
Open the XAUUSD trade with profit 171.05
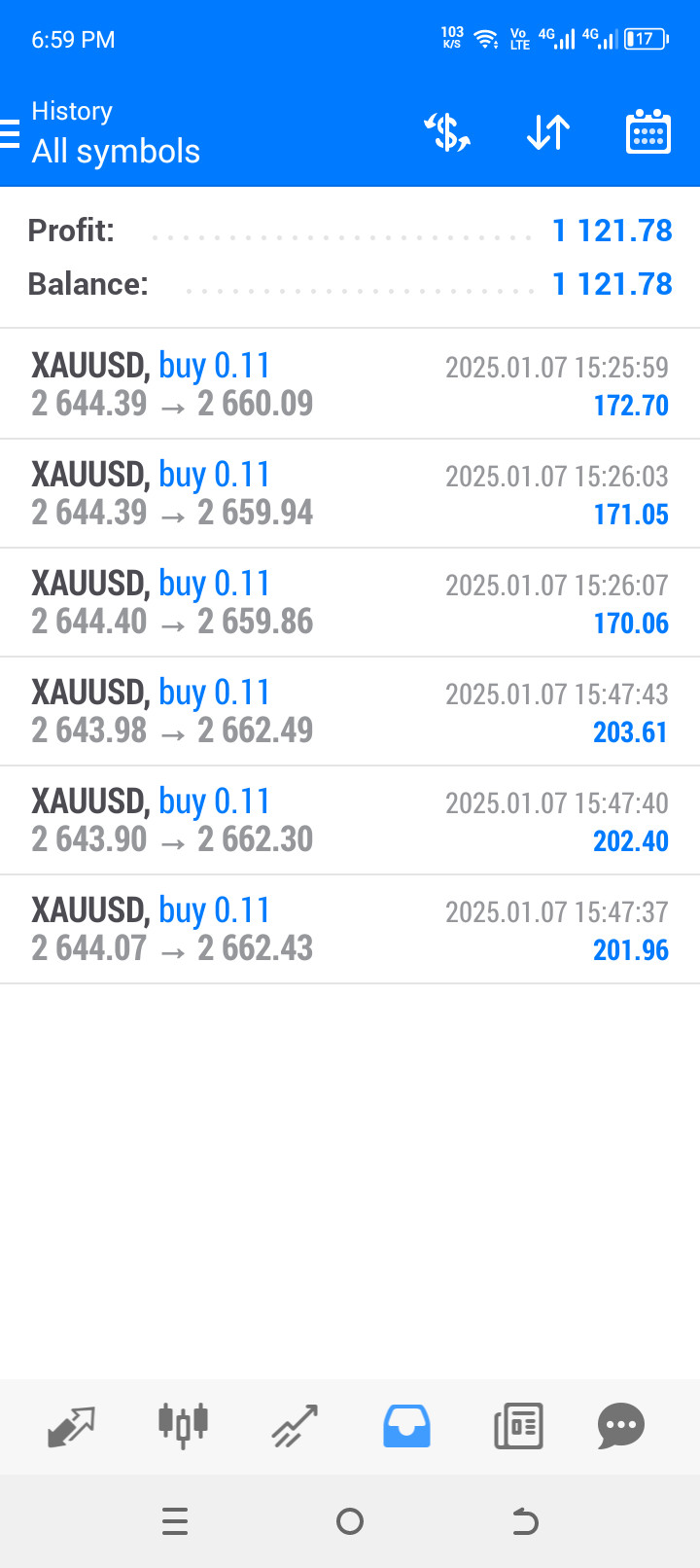point(350,493)
